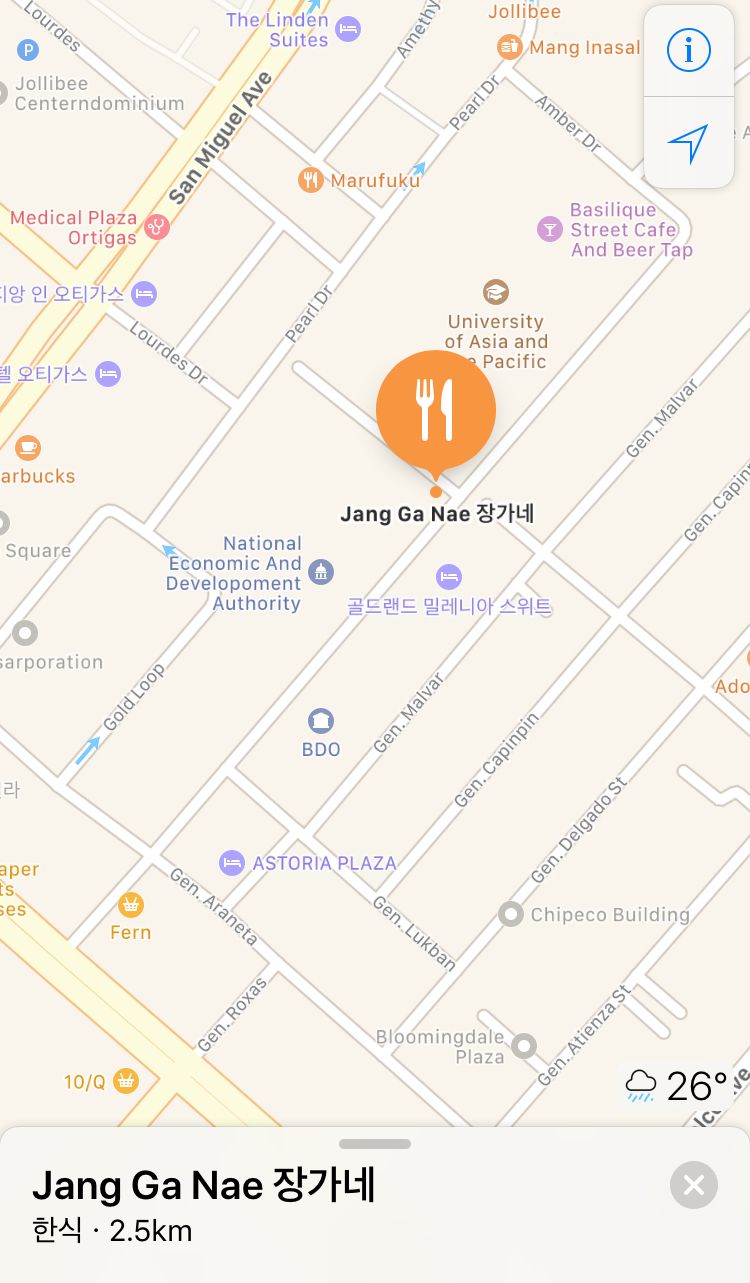Viewport: 750px width, 1283px height.
Task: Select the 10/Q store marker
Action: click(x=125, y=1081)
